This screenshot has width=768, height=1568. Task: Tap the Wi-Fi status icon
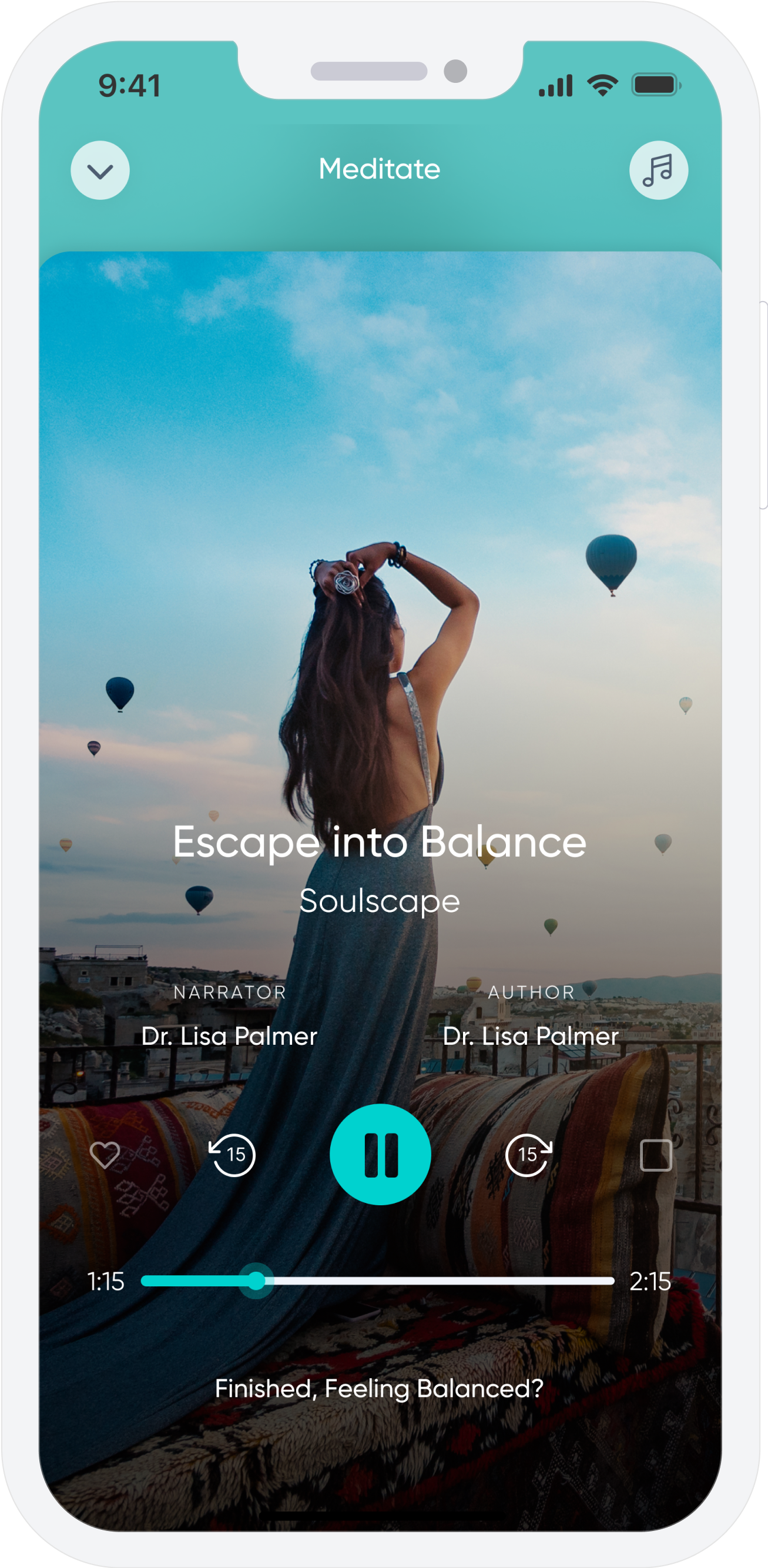point(601,87)
